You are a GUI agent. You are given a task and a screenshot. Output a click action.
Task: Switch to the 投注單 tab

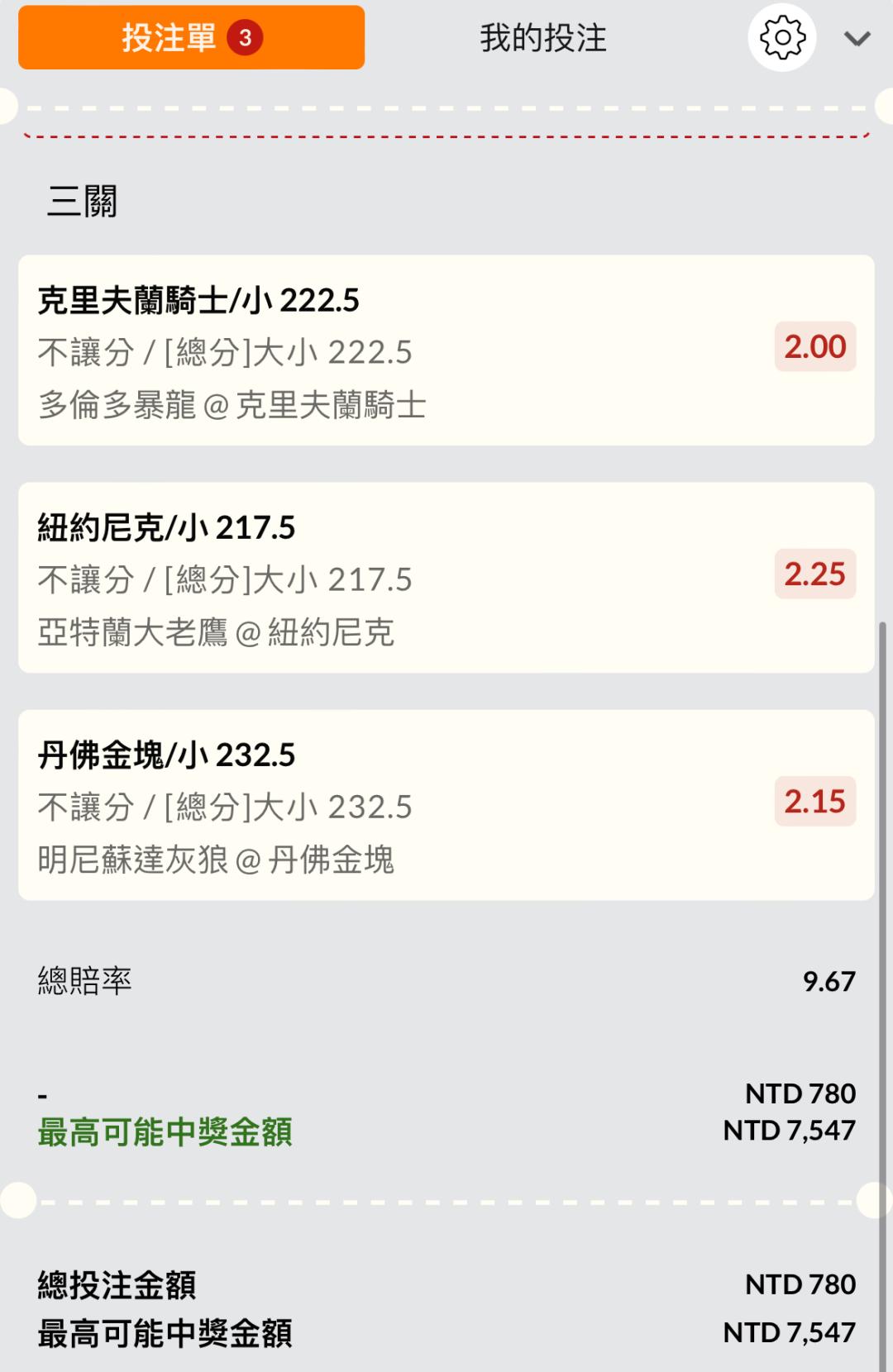191,38
